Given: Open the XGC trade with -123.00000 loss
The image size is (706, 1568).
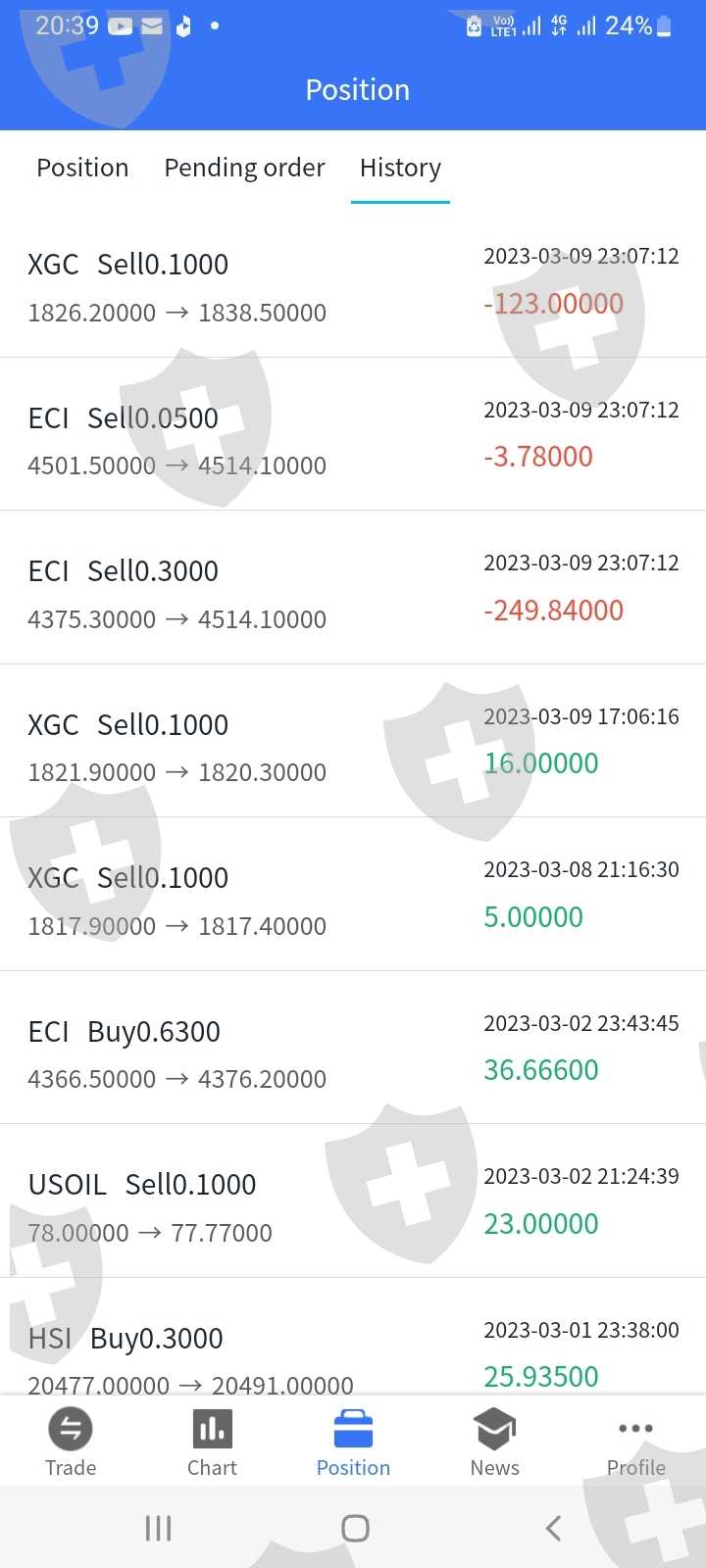Looking at the screenshot, I should (x=353, y=286).
